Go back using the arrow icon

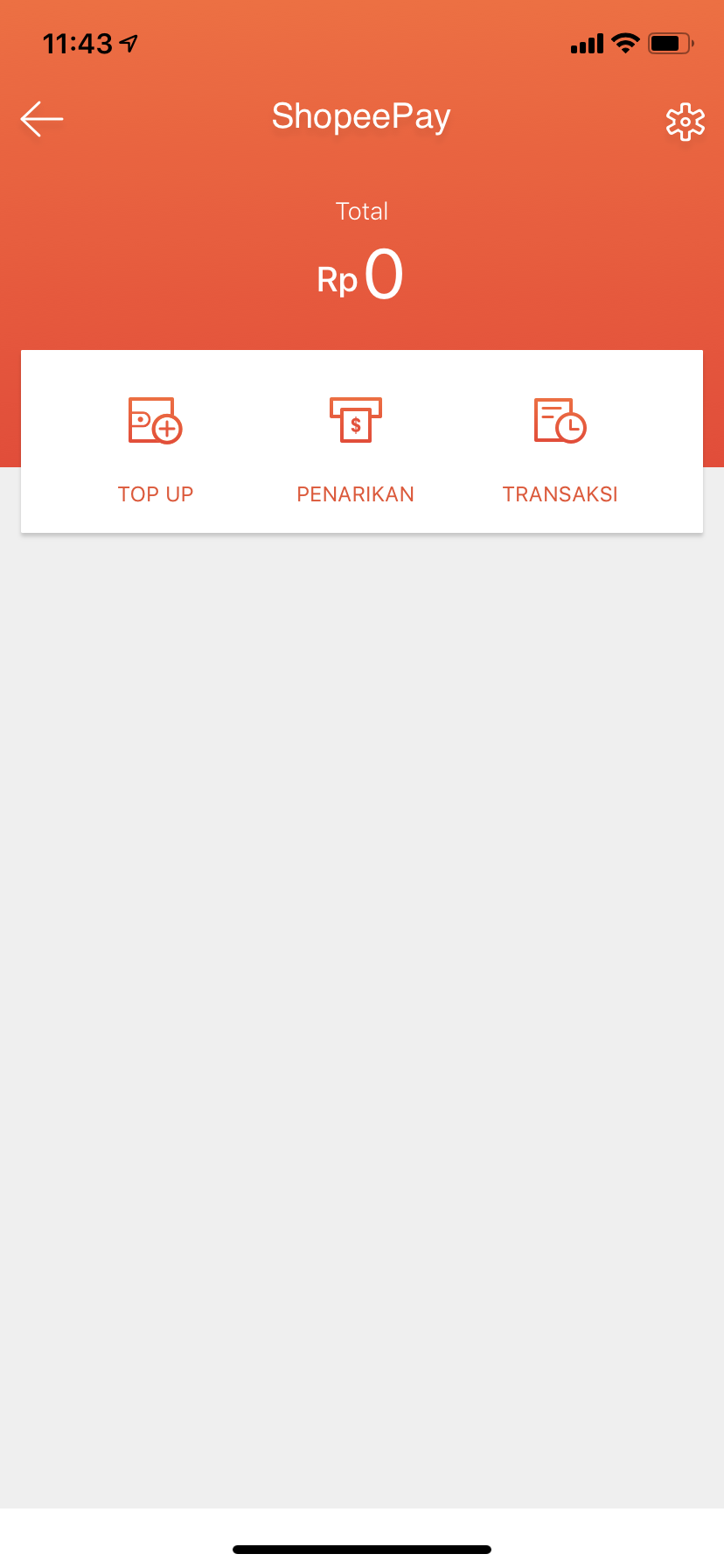pyautogui.click(x=42, y=119)
